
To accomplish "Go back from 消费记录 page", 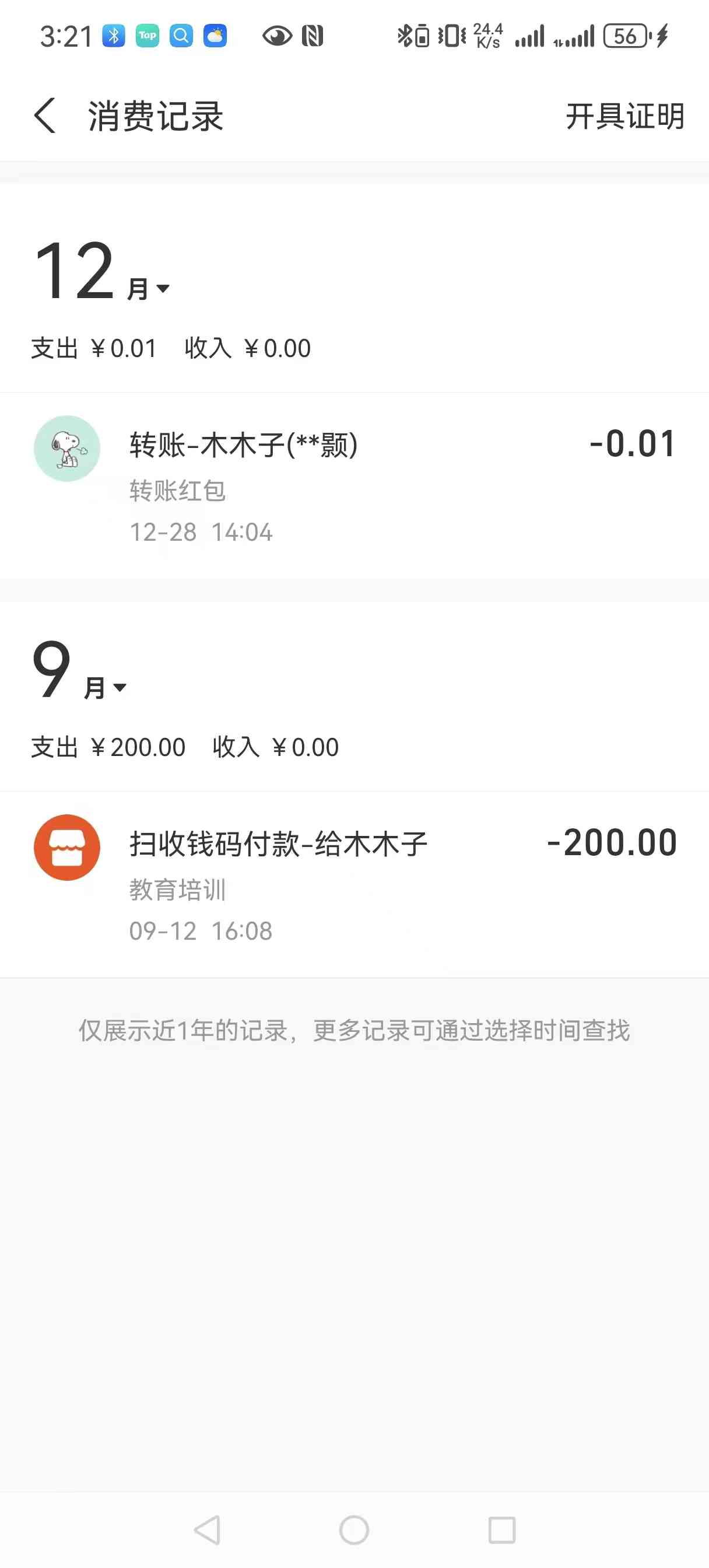I will [x=45, y=116].
